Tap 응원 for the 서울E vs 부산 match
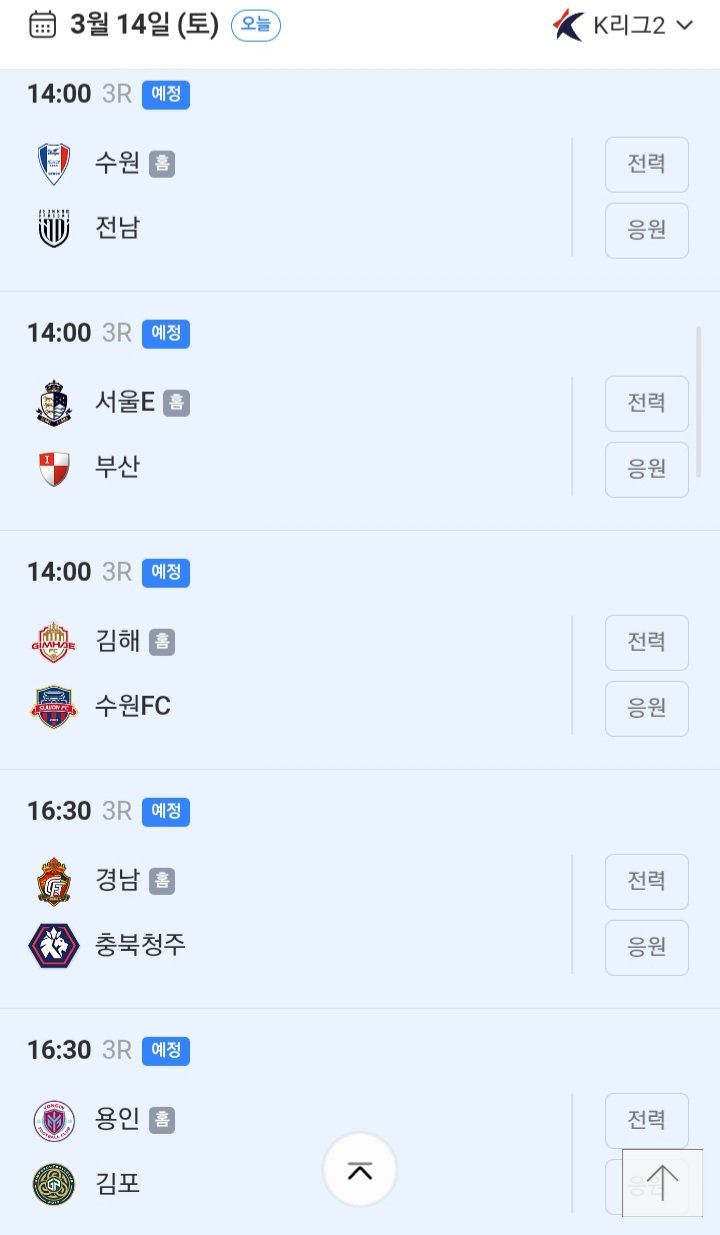This screenshot has width=720, height=1235. pyautogui.click(x=646, y=469)
